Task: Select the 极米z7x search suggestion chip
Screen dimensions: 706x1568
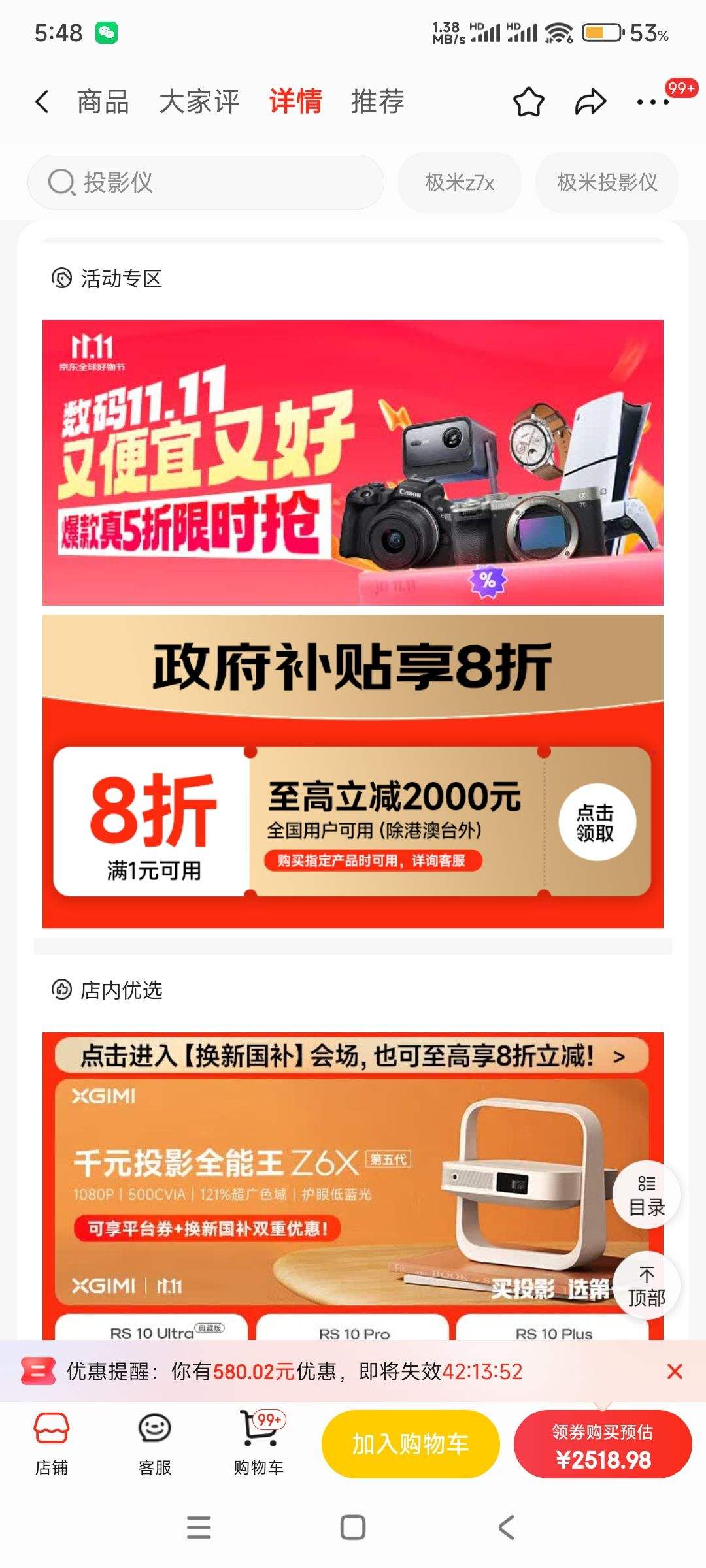Action: pyautogui.click(x=460, y=182)
